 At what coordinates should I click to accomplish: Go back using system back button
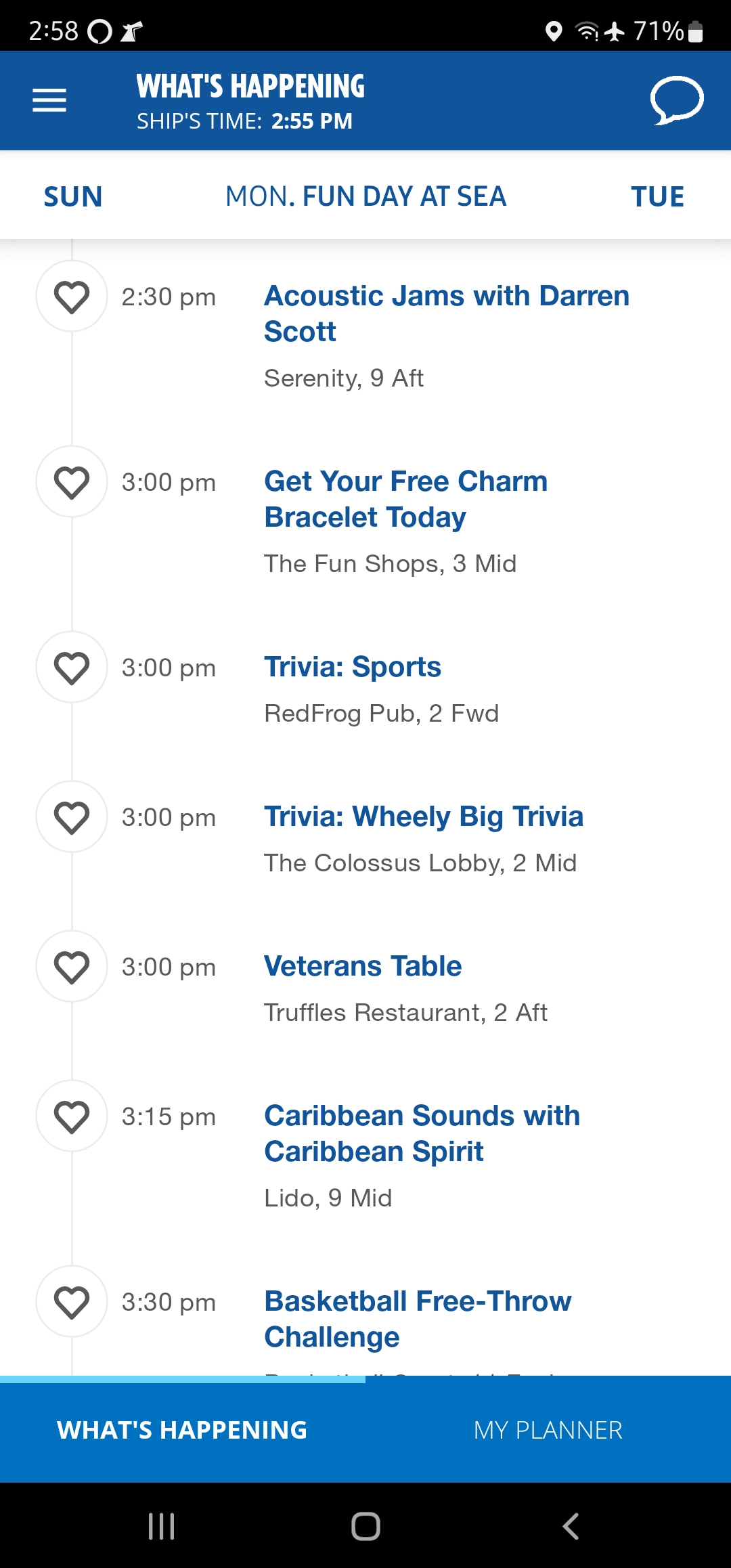571,1526
